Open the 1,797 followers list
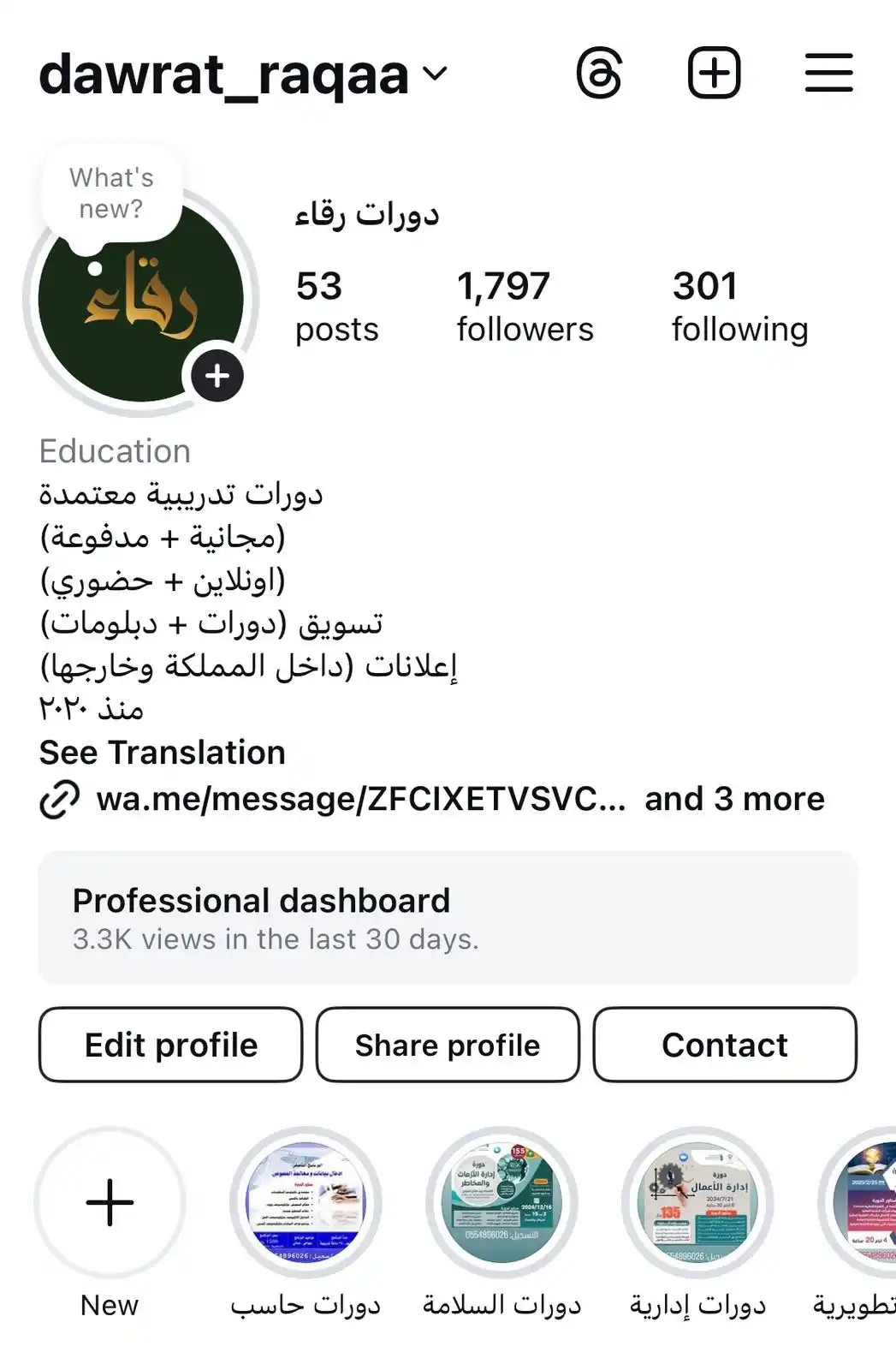Image resolution: width=896 pixels, height=1370 pixels. (524, 307)
